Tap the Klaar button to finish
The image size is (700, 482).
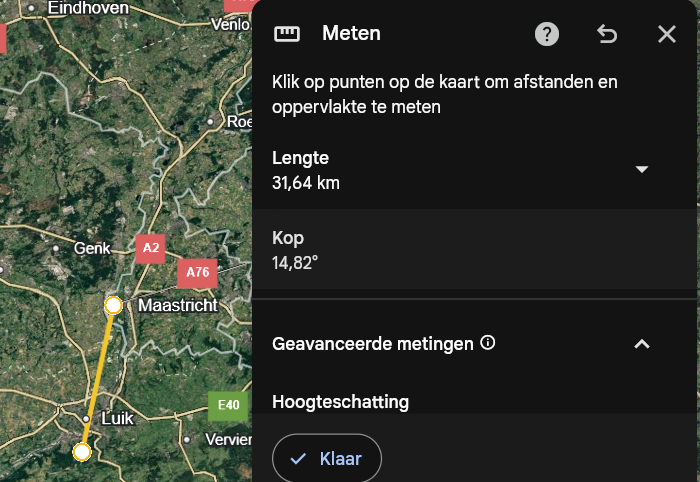pyautogui.click(x=326, y=459)
